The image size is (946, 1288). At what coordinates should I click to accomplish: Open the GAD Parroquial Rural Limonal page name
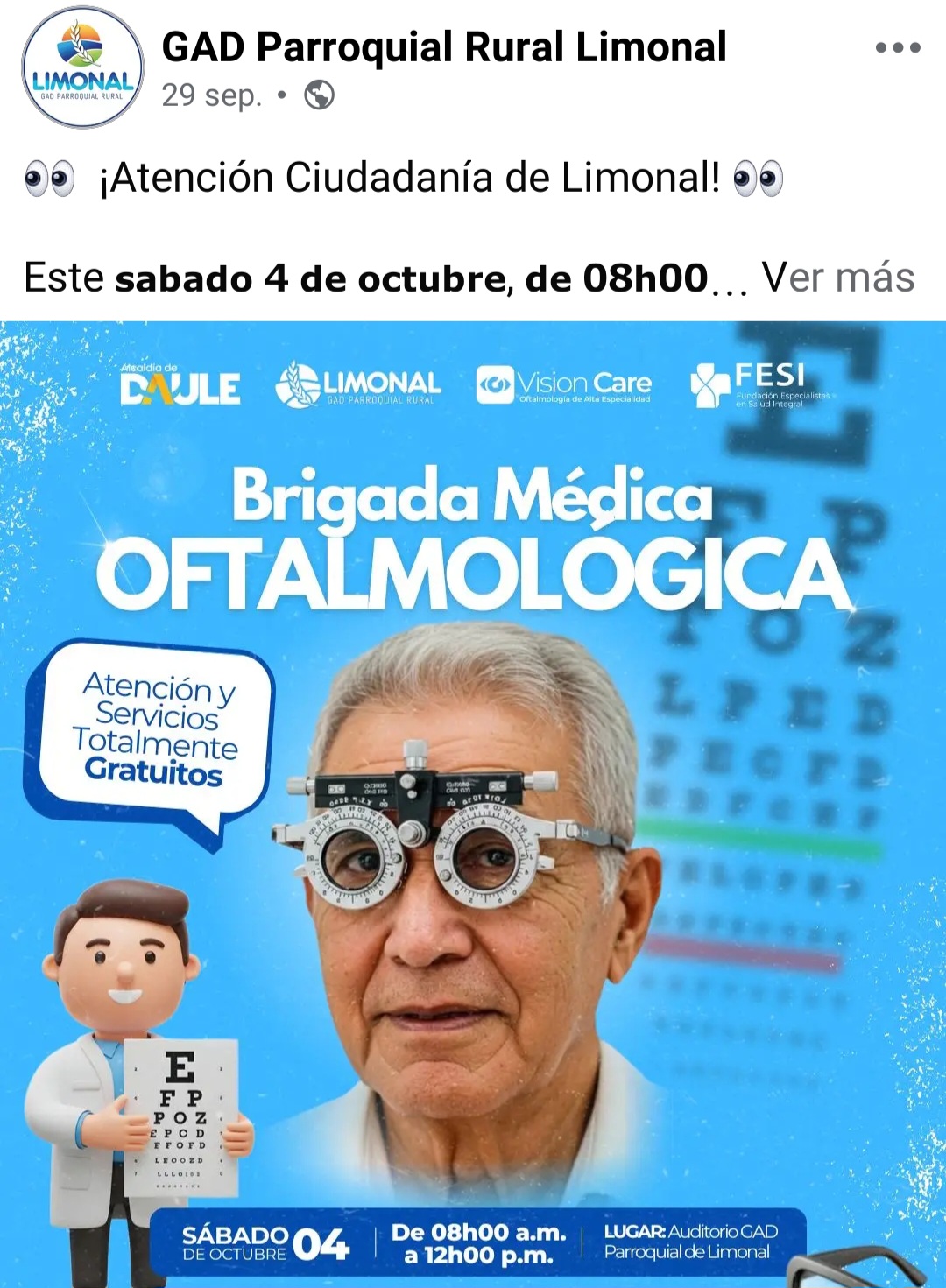(x=444, y=47)
